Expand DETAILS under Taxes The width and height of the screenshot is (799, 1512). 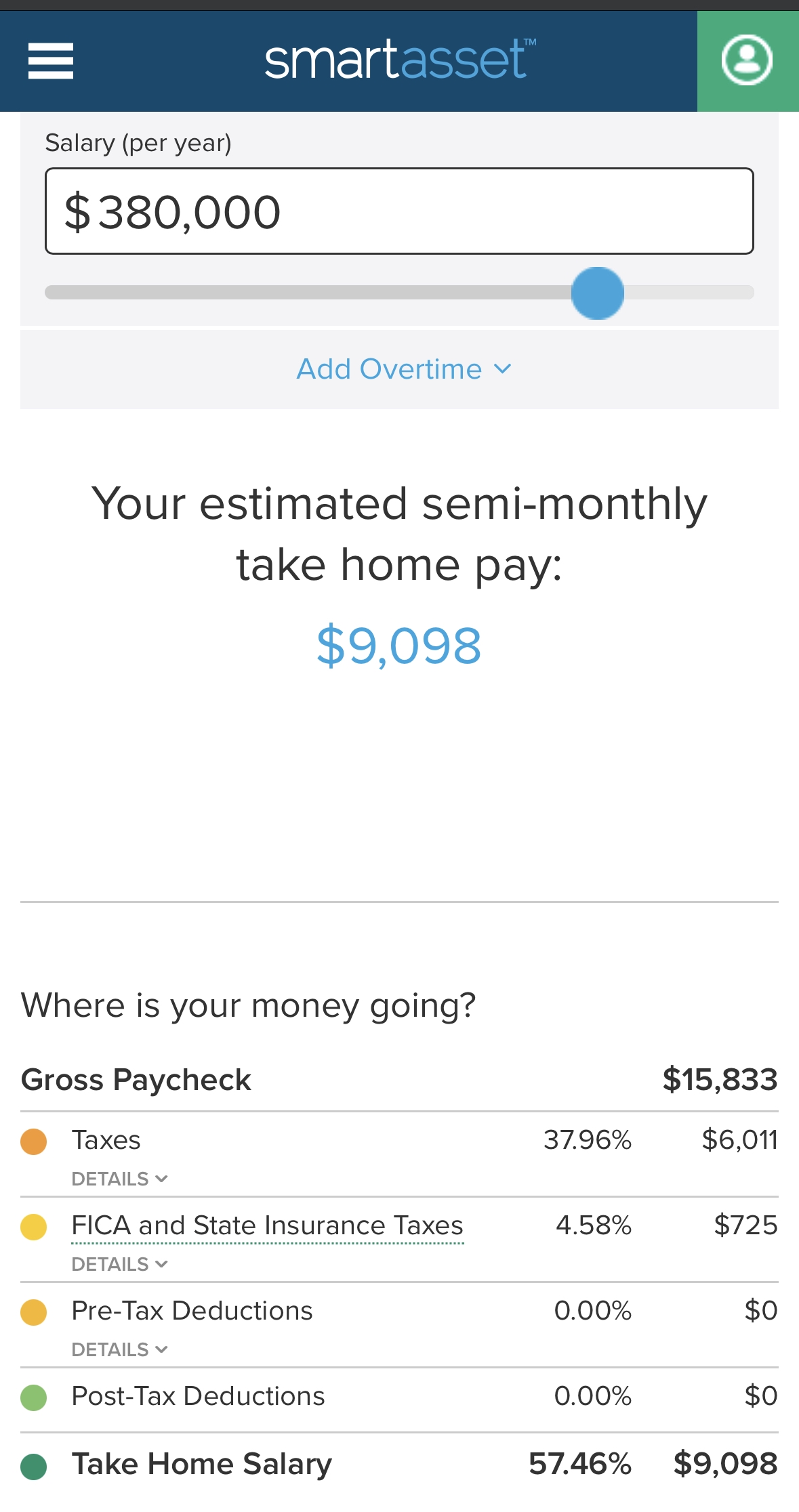click(120, 1179)
